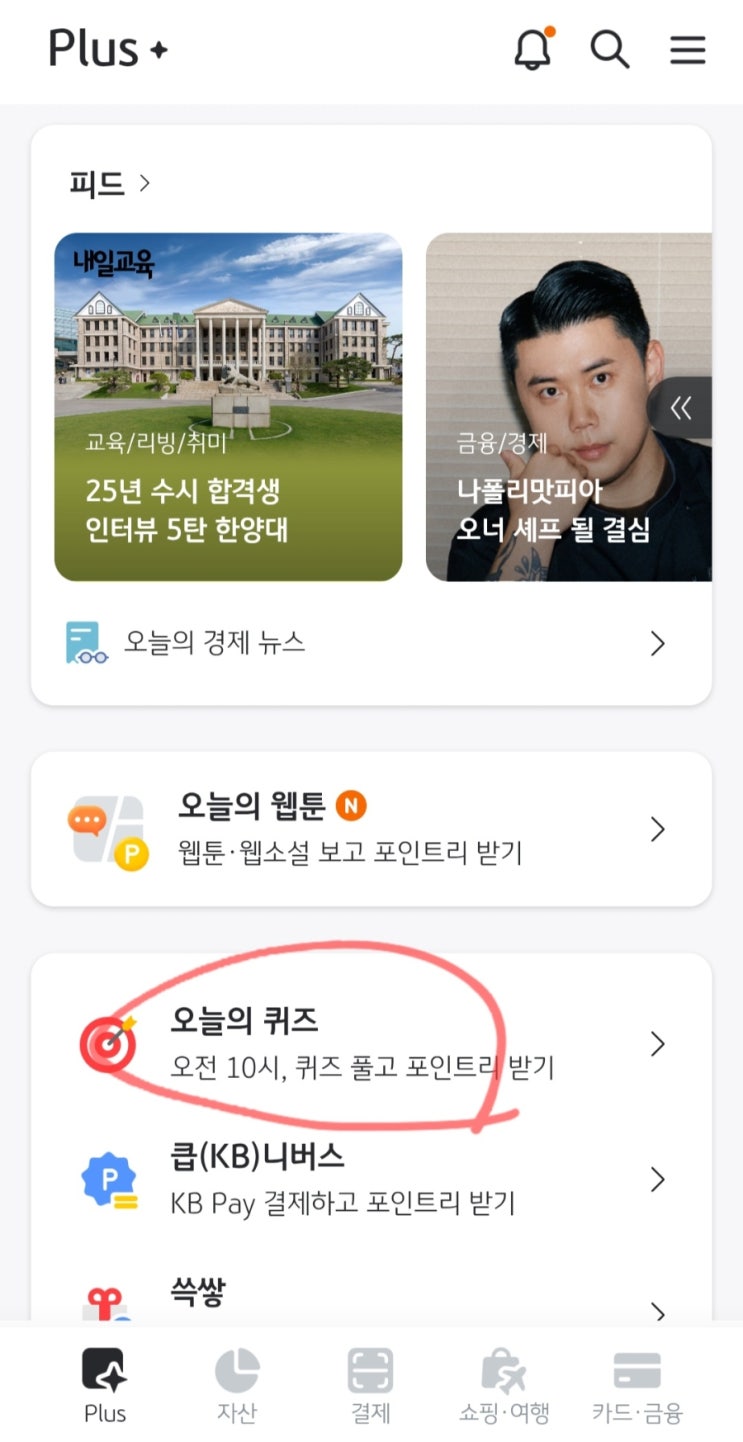Screen dimensions: 743x1442
Task: Open 큽(KB)니버스 row
Action: pos(370,1179)
